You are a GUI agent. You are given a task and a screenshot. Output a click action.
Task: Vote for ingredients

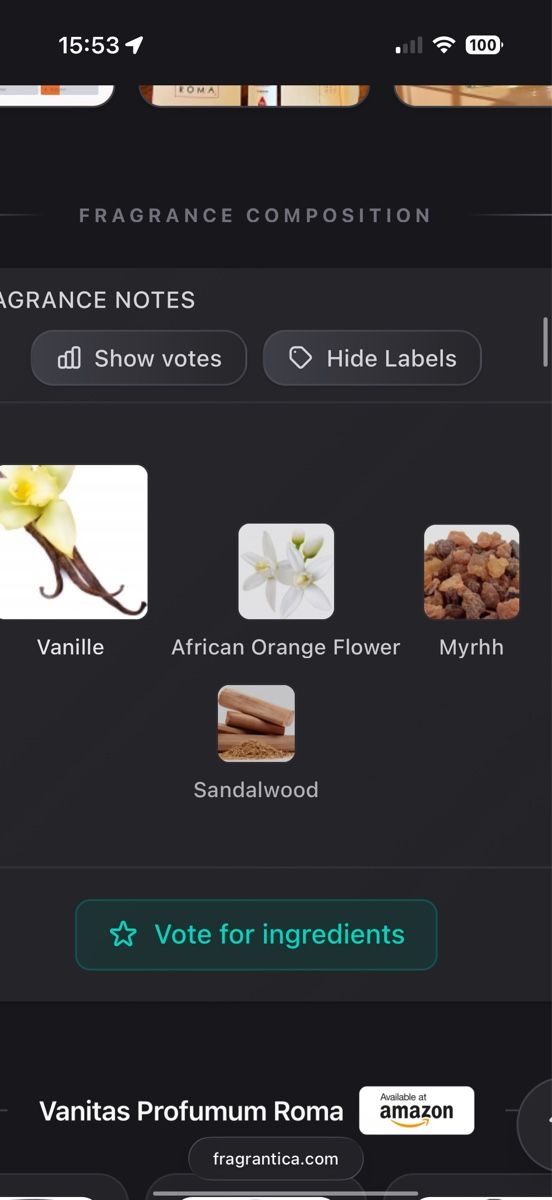click(256, 935)
